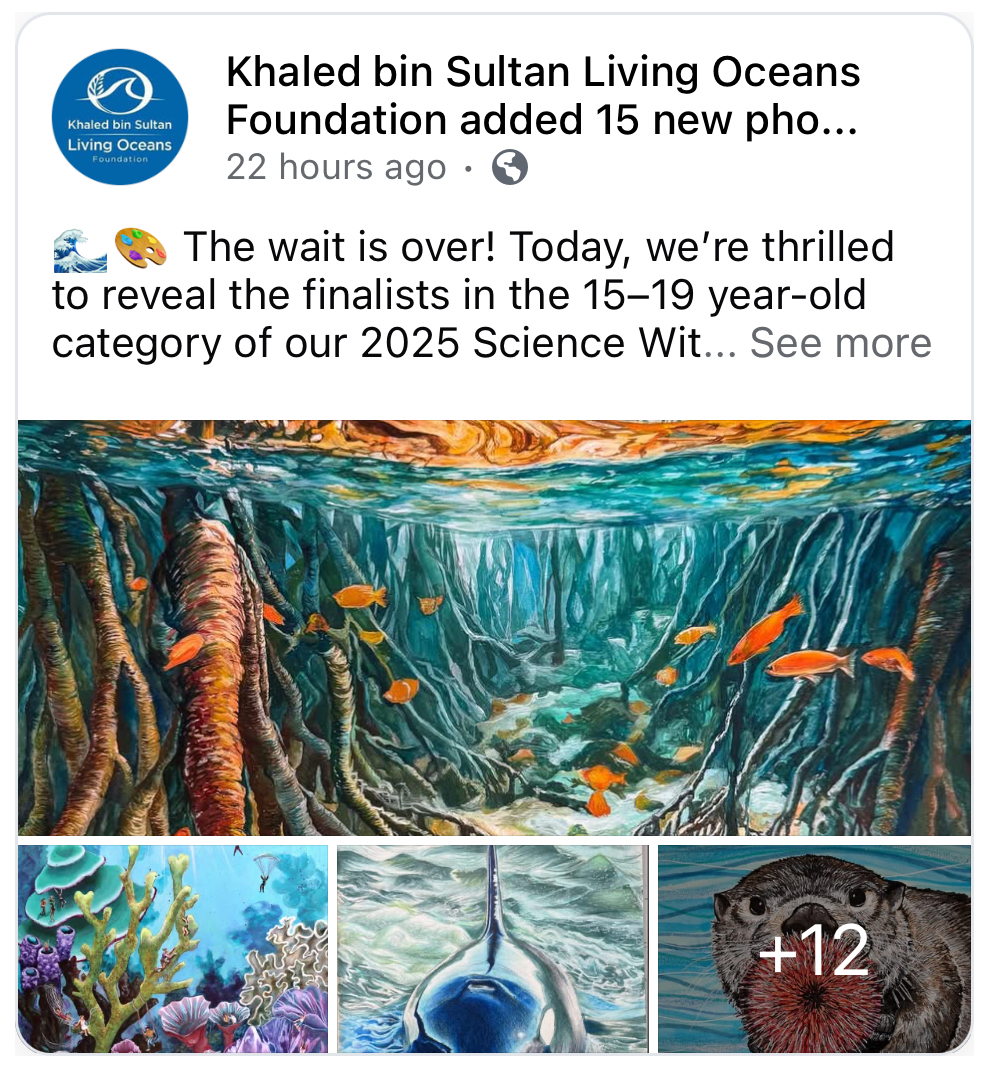Expand post text with See more
Screen dimensions: 992x1085
pos(840,343)
